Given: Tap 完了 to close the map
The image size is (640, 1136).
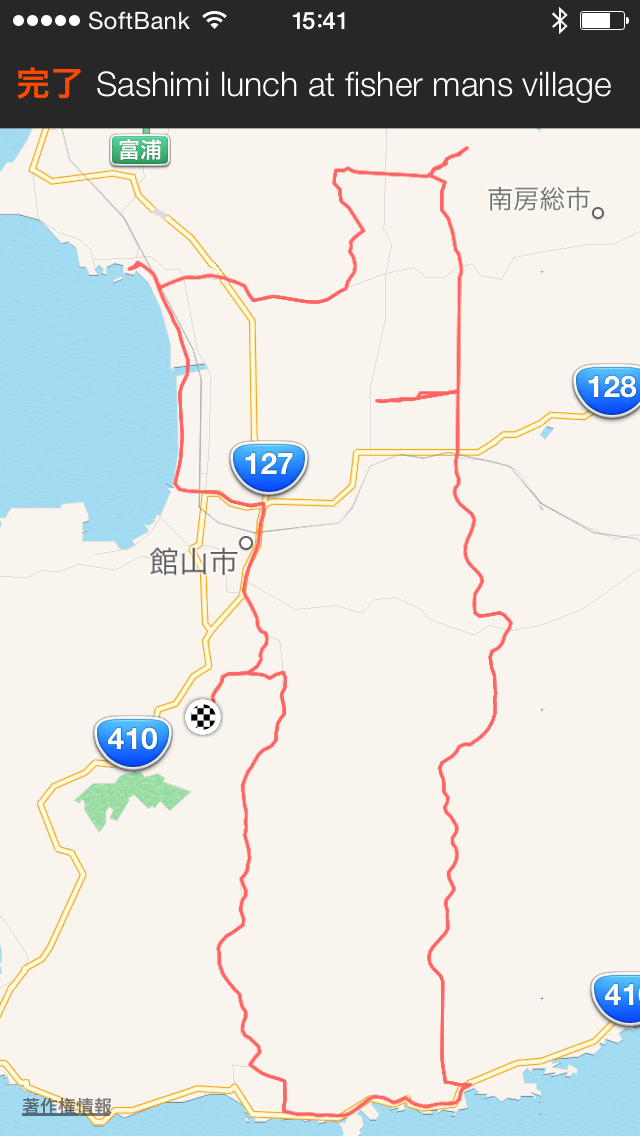Looking at the screenshot, I should [48, 85].
